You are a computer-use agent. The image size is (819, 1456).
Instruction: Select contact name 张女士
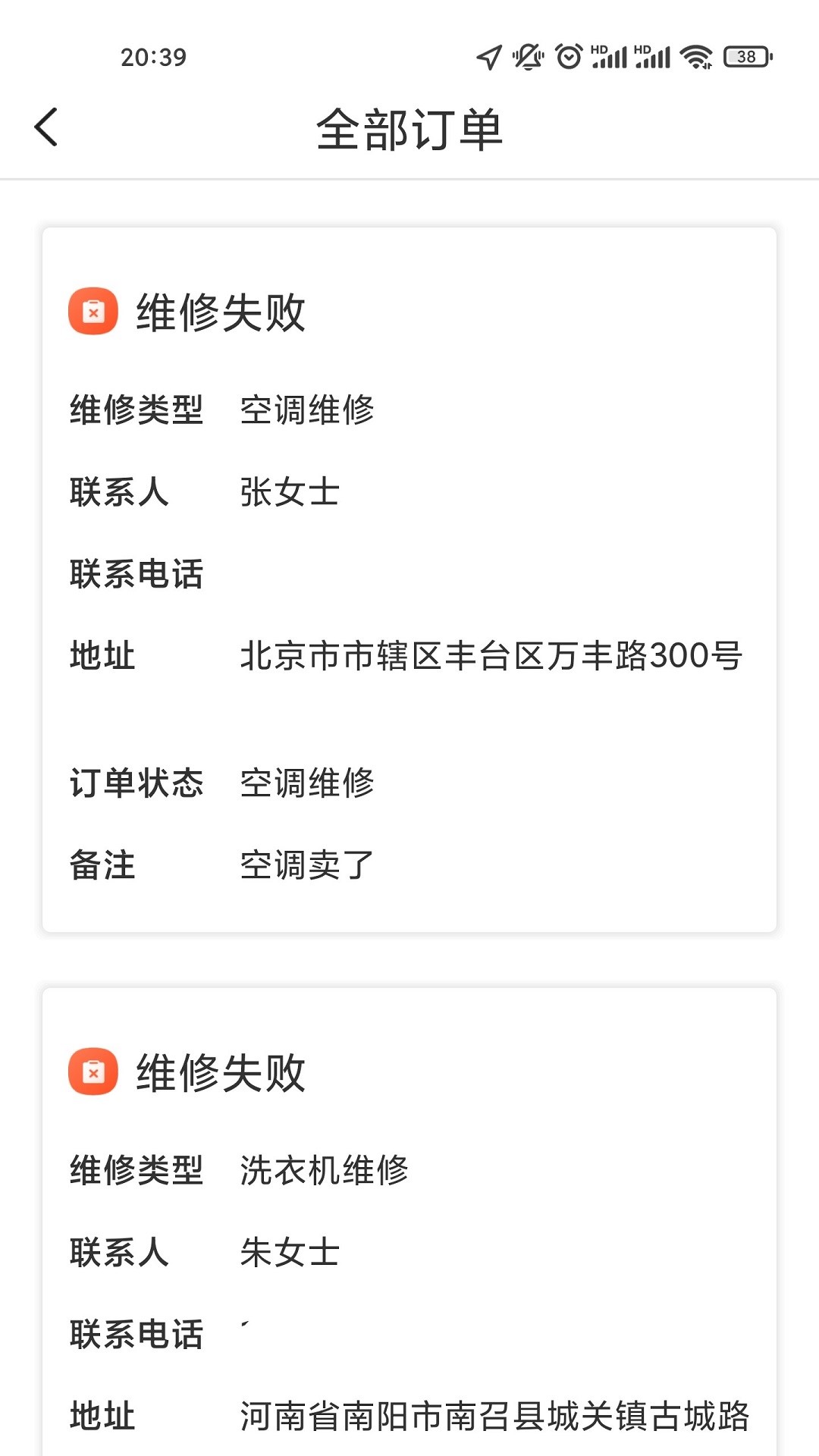[291, 491]
